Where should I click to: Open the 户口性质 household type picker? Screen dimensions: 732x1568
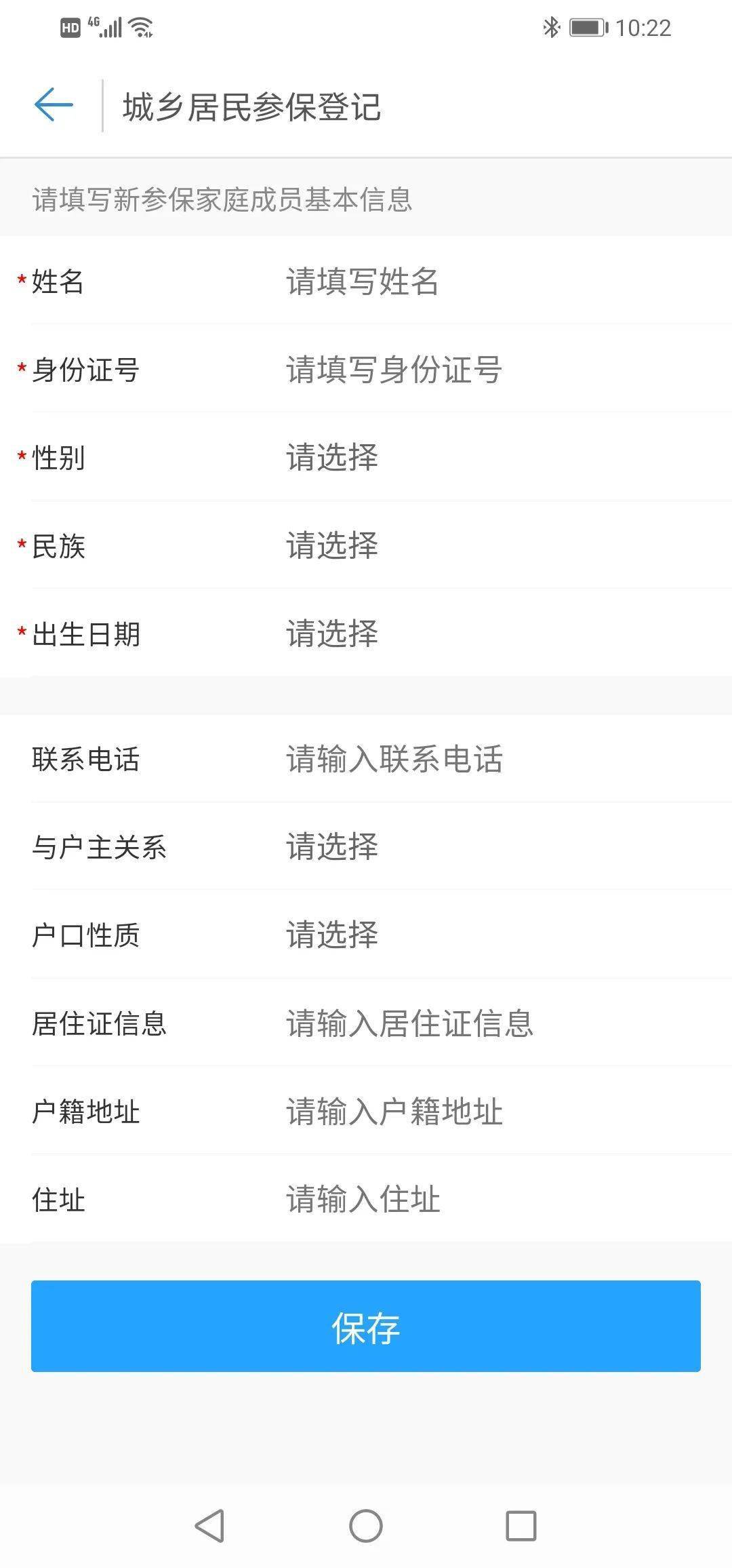point(474,935)
